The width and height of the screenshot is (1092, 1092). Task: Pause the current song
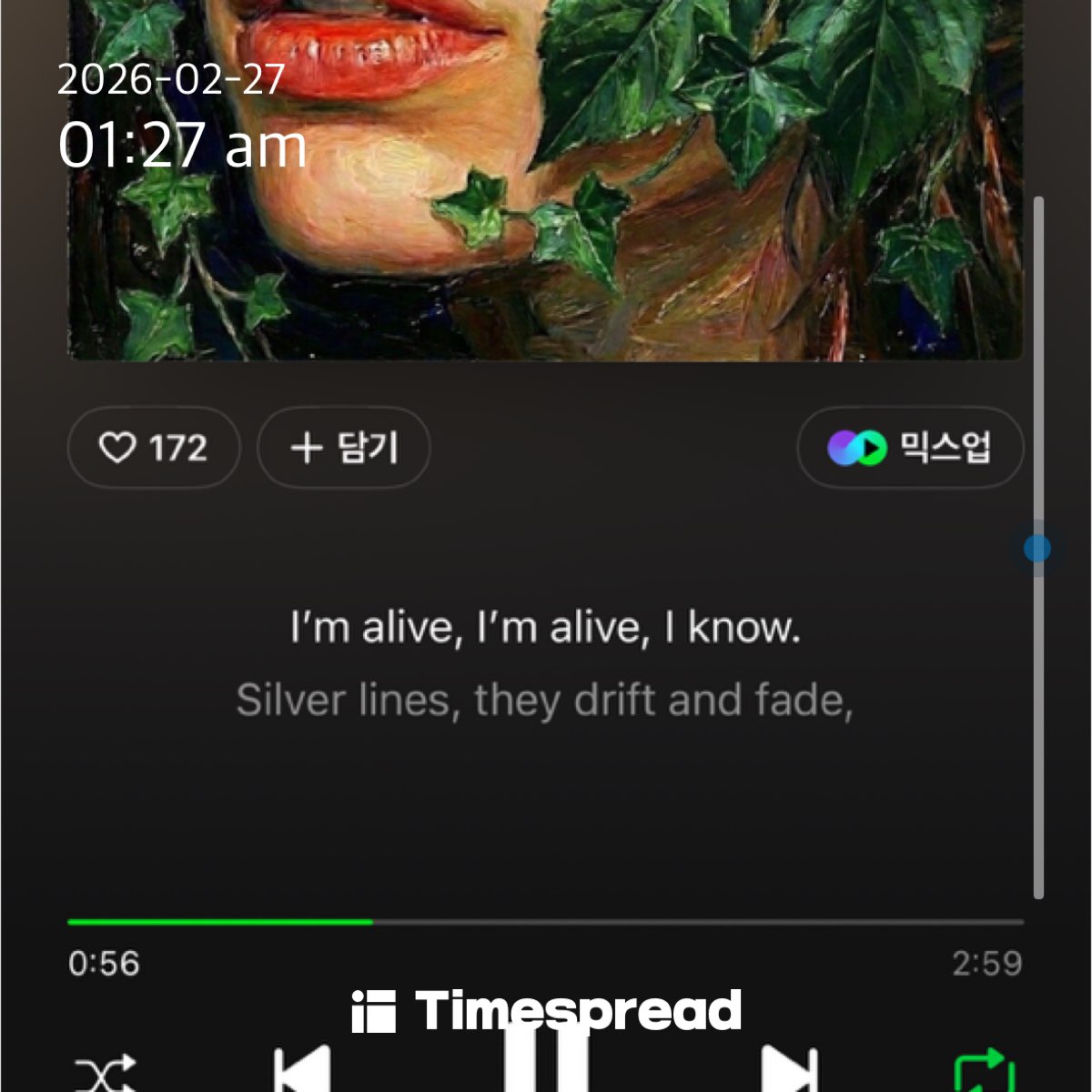pos(546,1067)
